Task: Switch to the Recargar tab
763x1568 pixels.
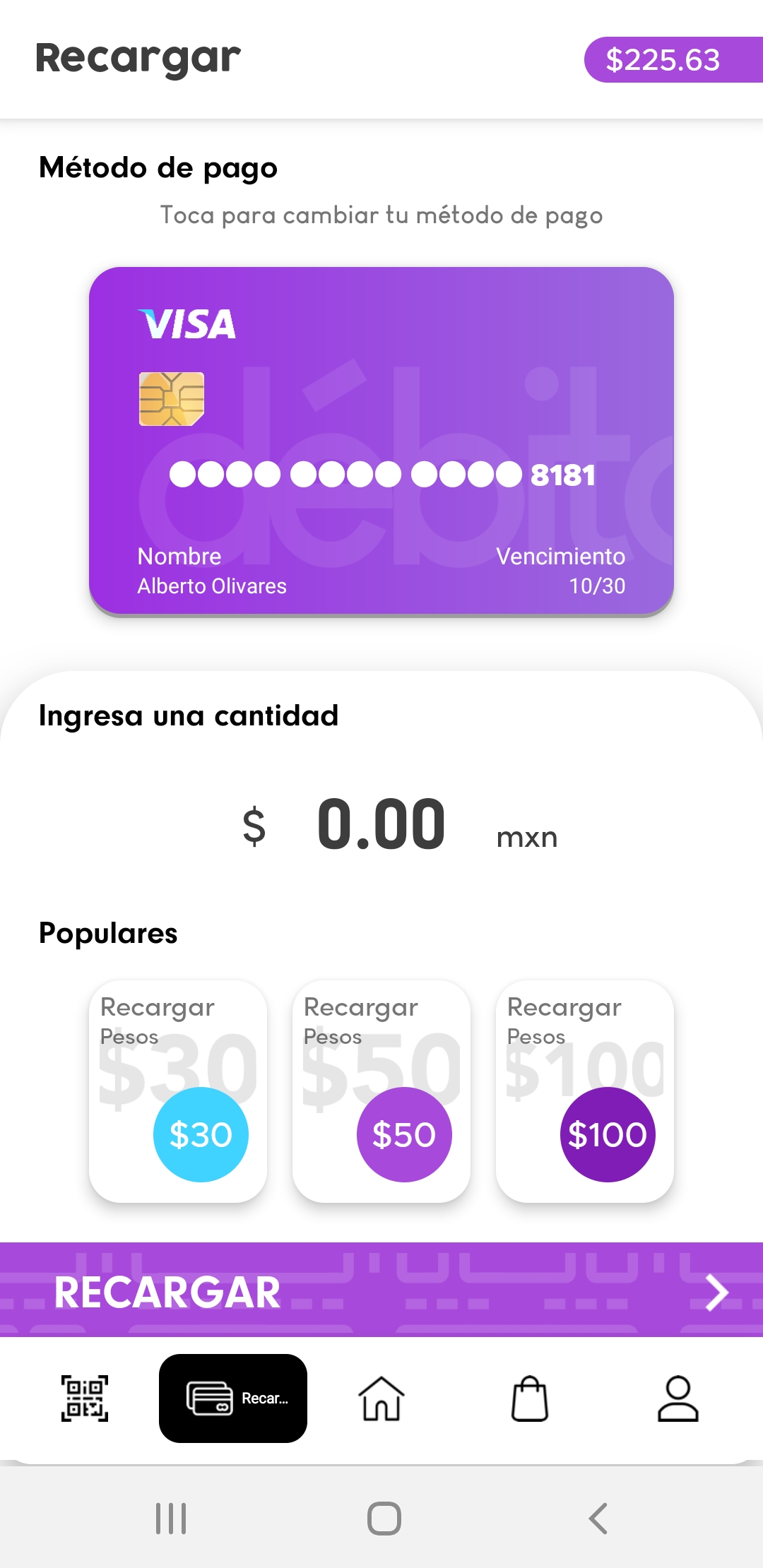Action: pyautogui.click(x=233, y=1398)
